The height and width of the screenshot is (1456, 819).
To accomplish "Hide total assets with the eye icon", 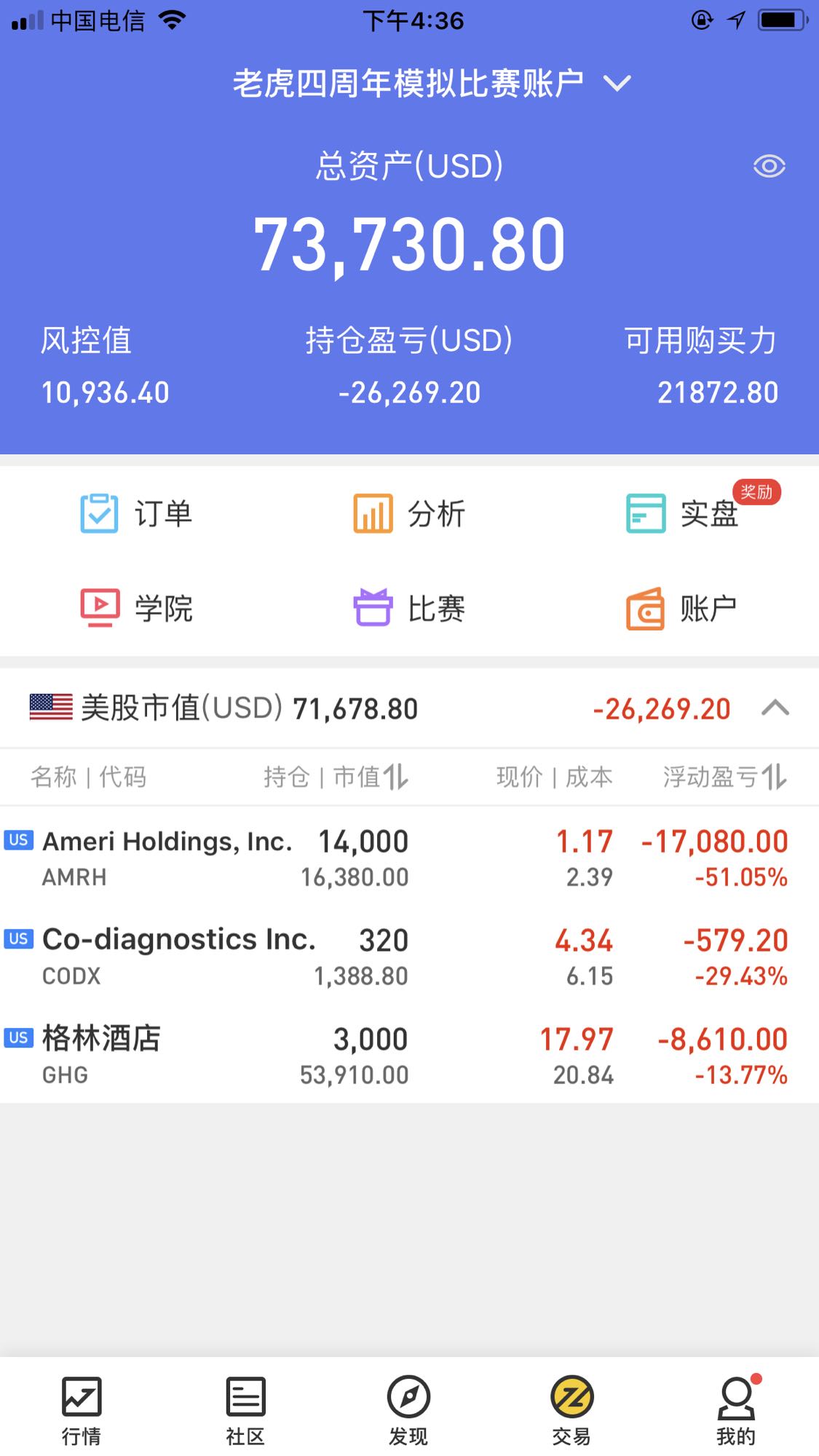I will tap(769, 167).
